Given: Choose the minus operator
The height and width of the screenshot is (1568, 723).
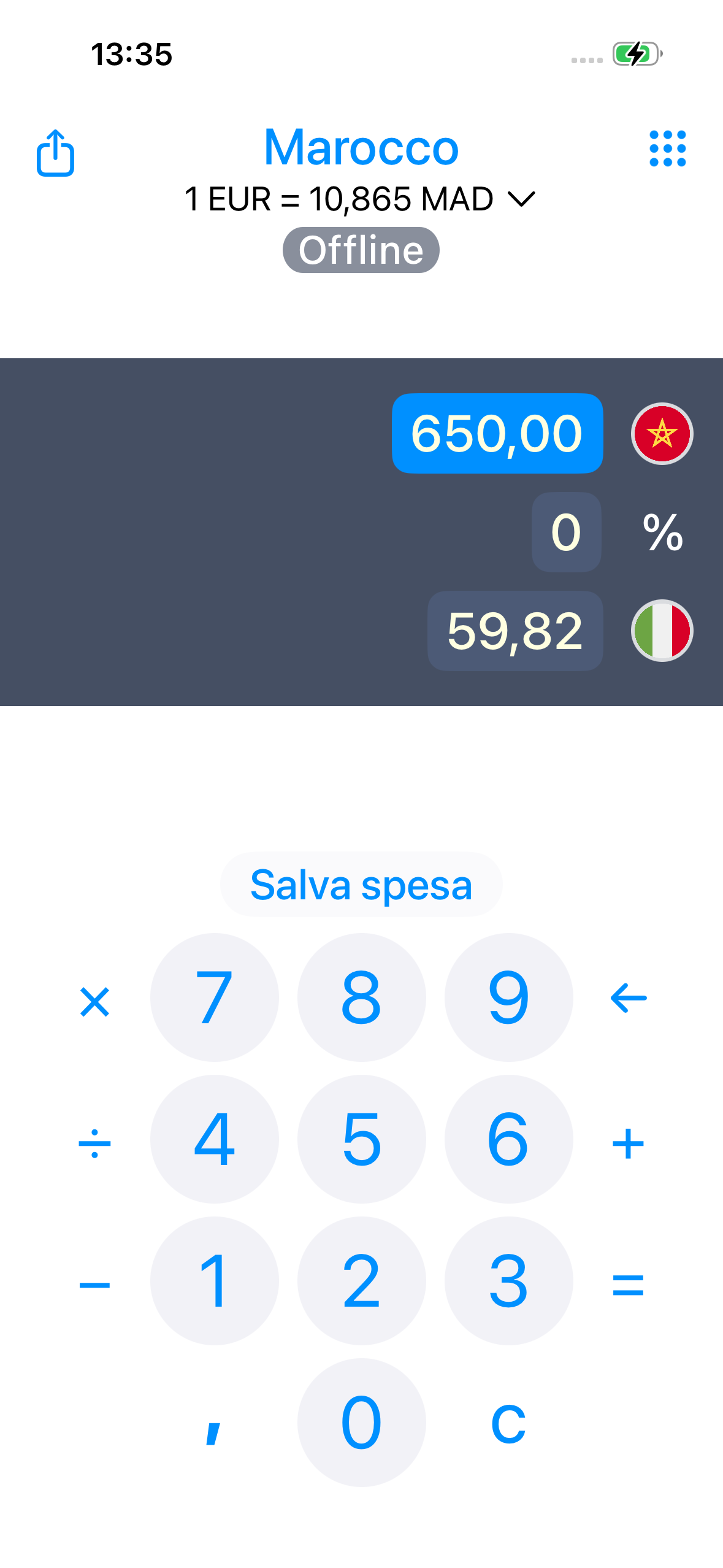Looking at the screenshot, I should [x=94, y=1285].
